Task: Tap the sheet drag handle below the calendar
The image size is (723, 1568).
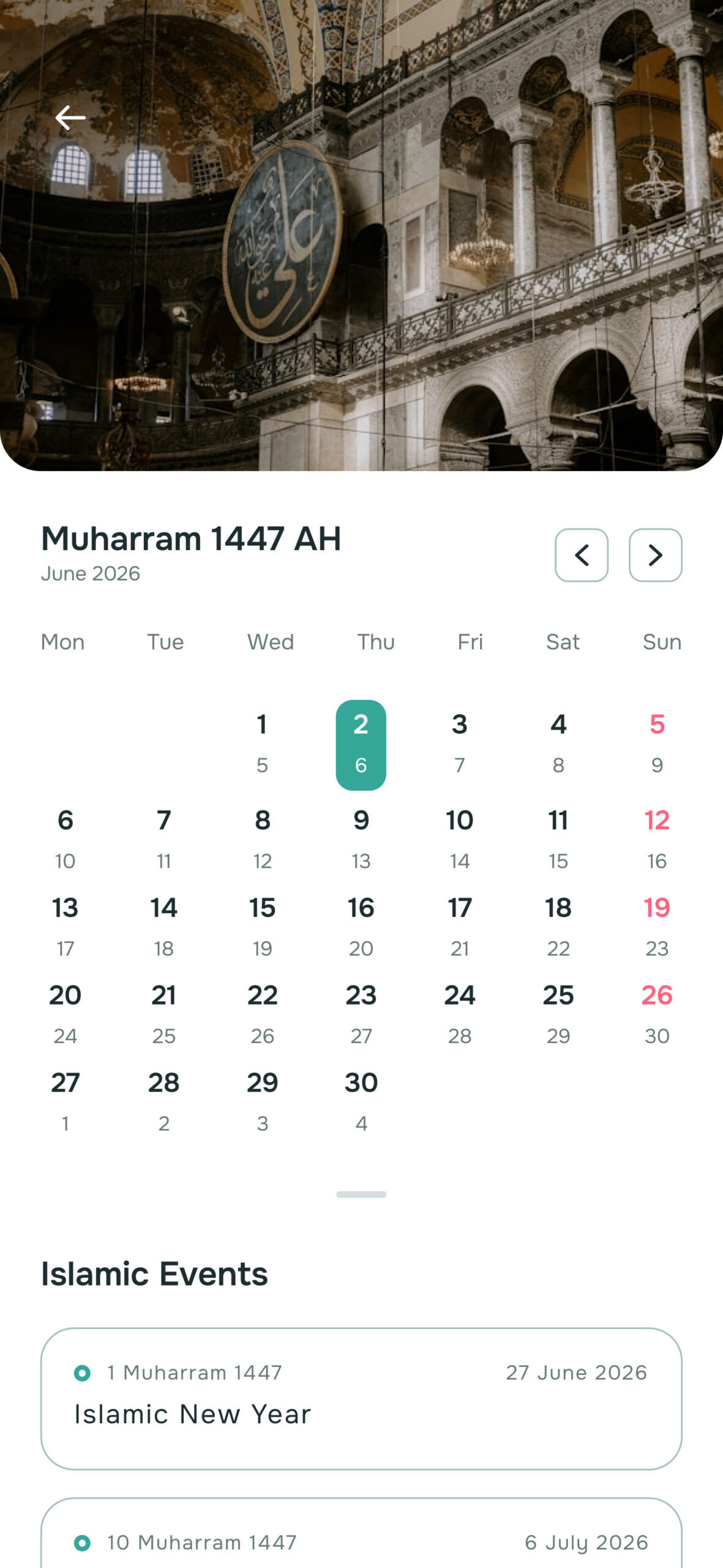Action: (x=361, y=1194)
